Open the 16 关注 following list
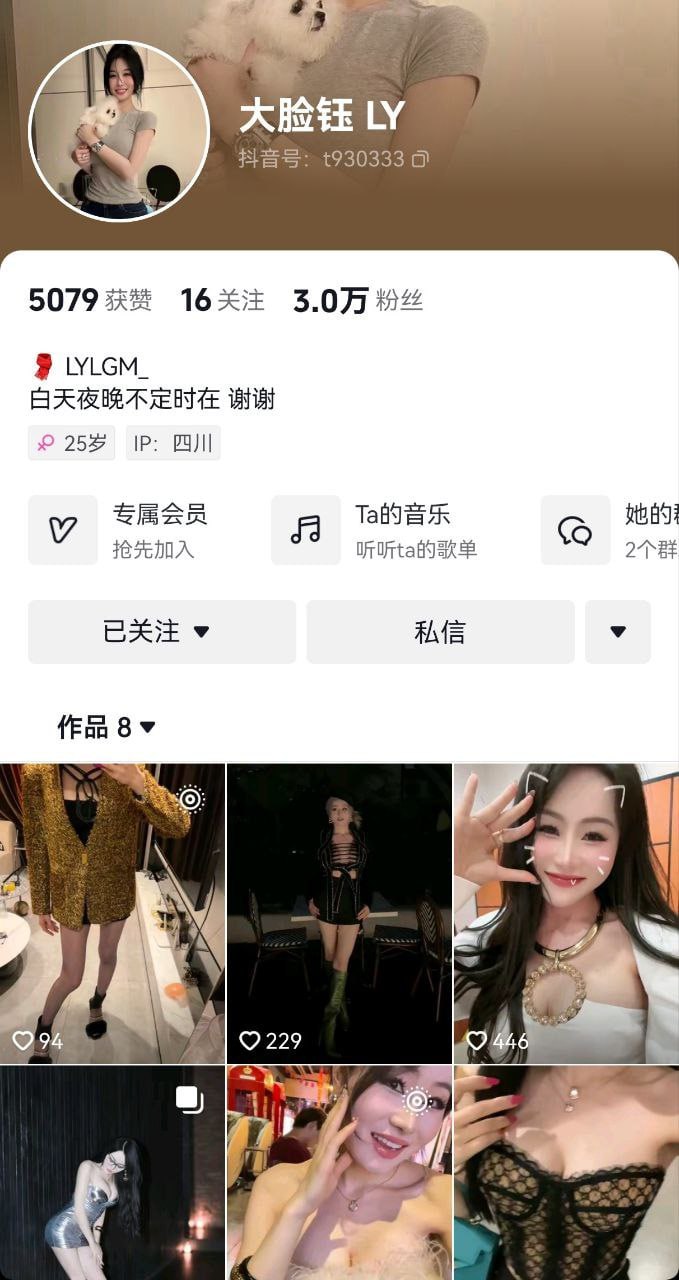The image size is (679, 1280). (x=222, y=300)
